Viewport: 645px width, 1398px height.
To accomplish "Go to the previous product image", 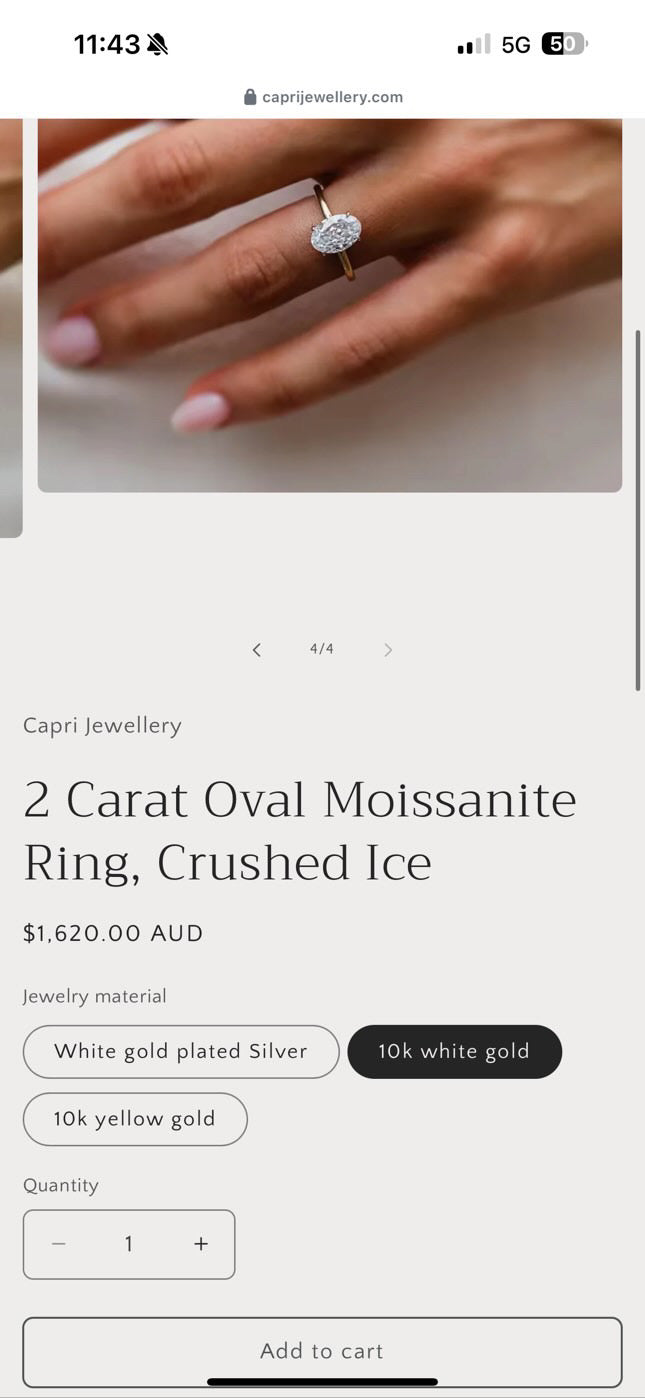I will (257, 650).
